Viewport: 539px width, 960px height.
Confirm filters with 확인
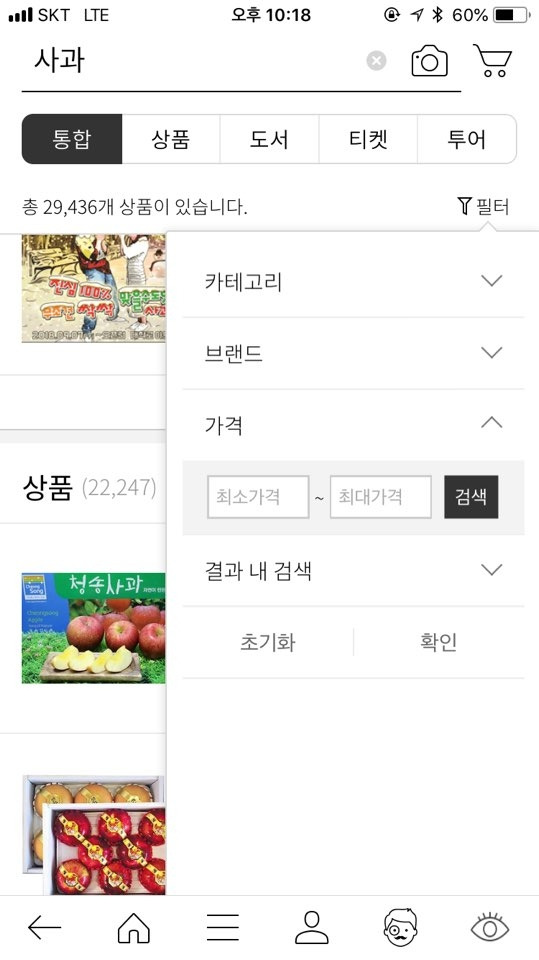[x=439, y=642]
